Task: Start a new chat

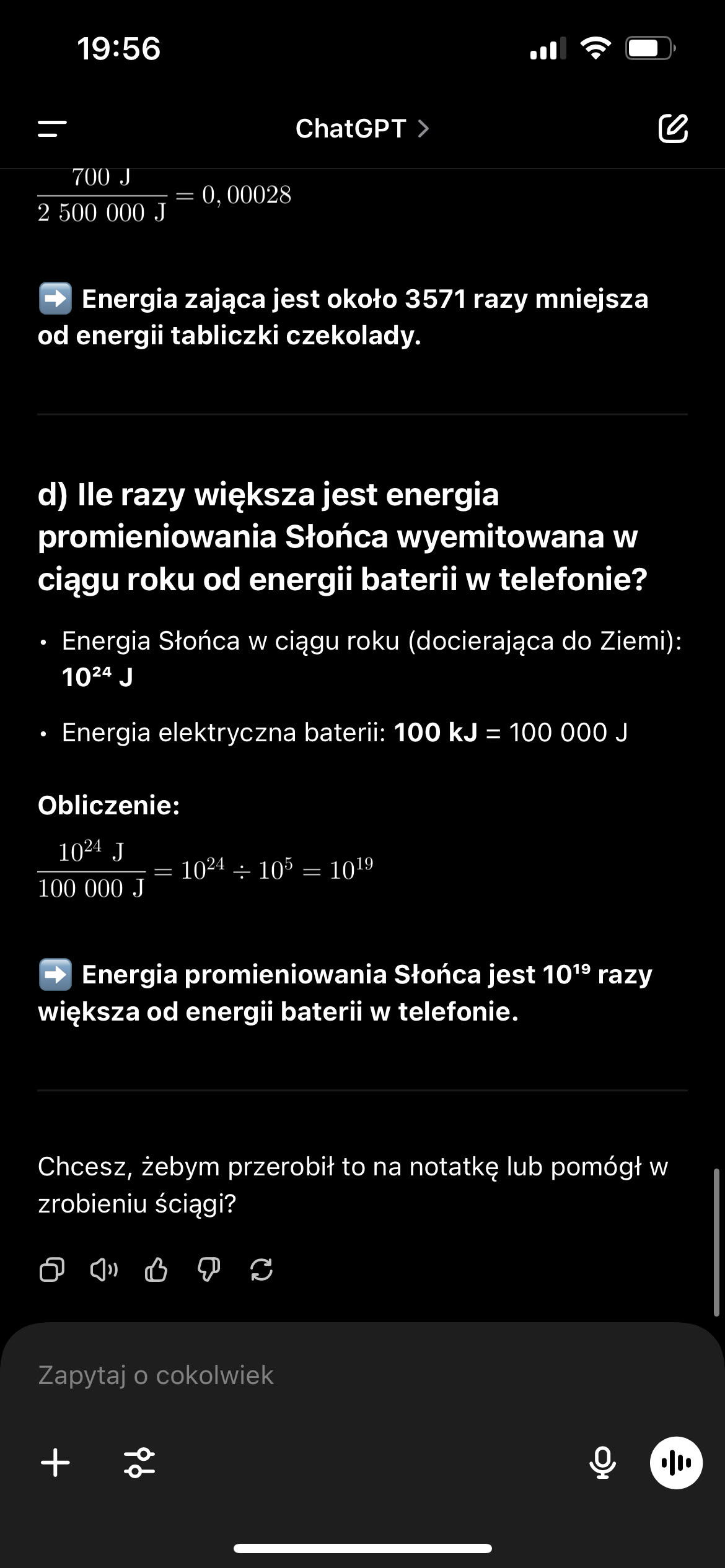Action: click(673, 128)
